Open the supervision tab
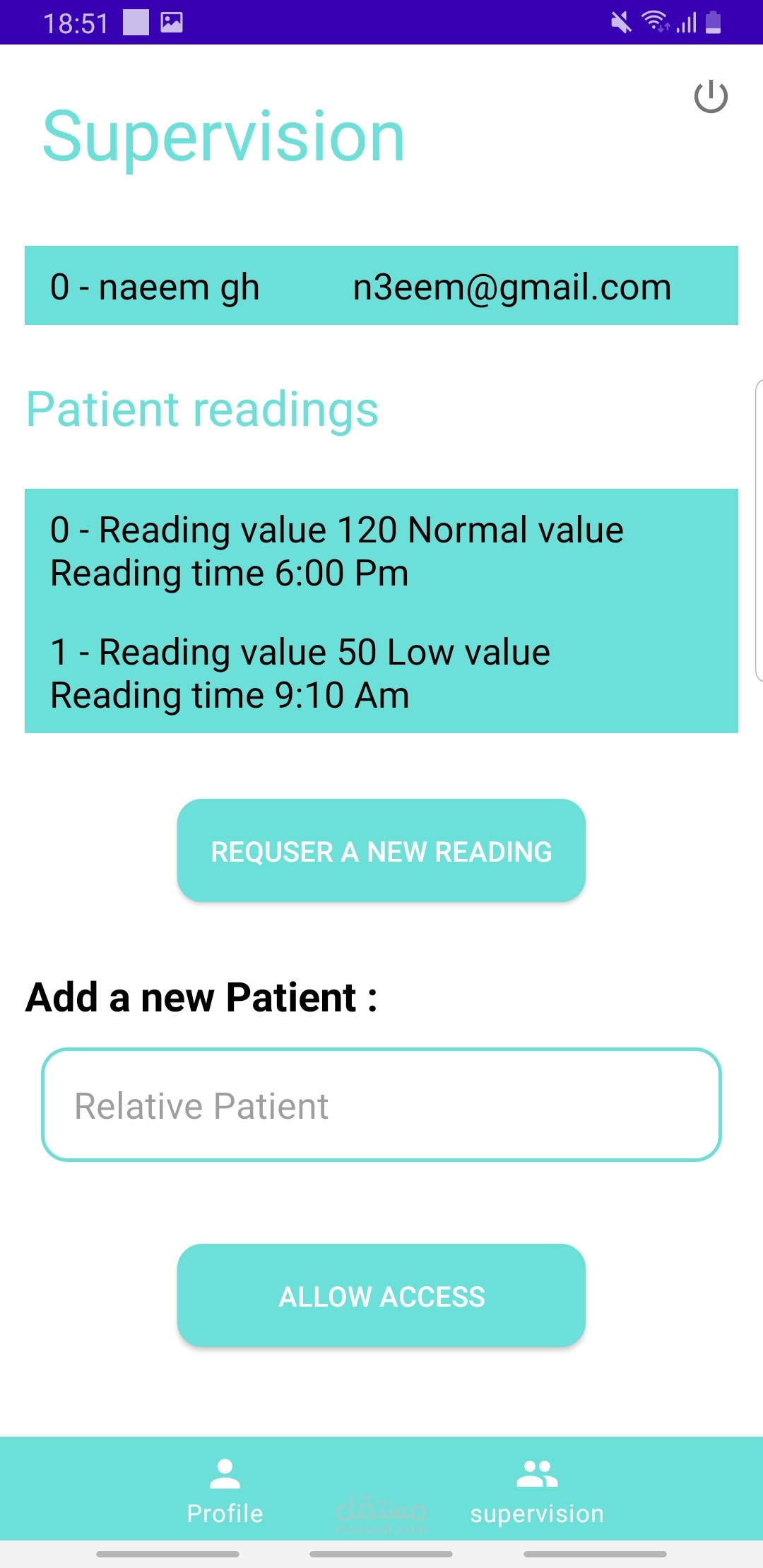The image size is (763, 1568). coord(537,1491)
